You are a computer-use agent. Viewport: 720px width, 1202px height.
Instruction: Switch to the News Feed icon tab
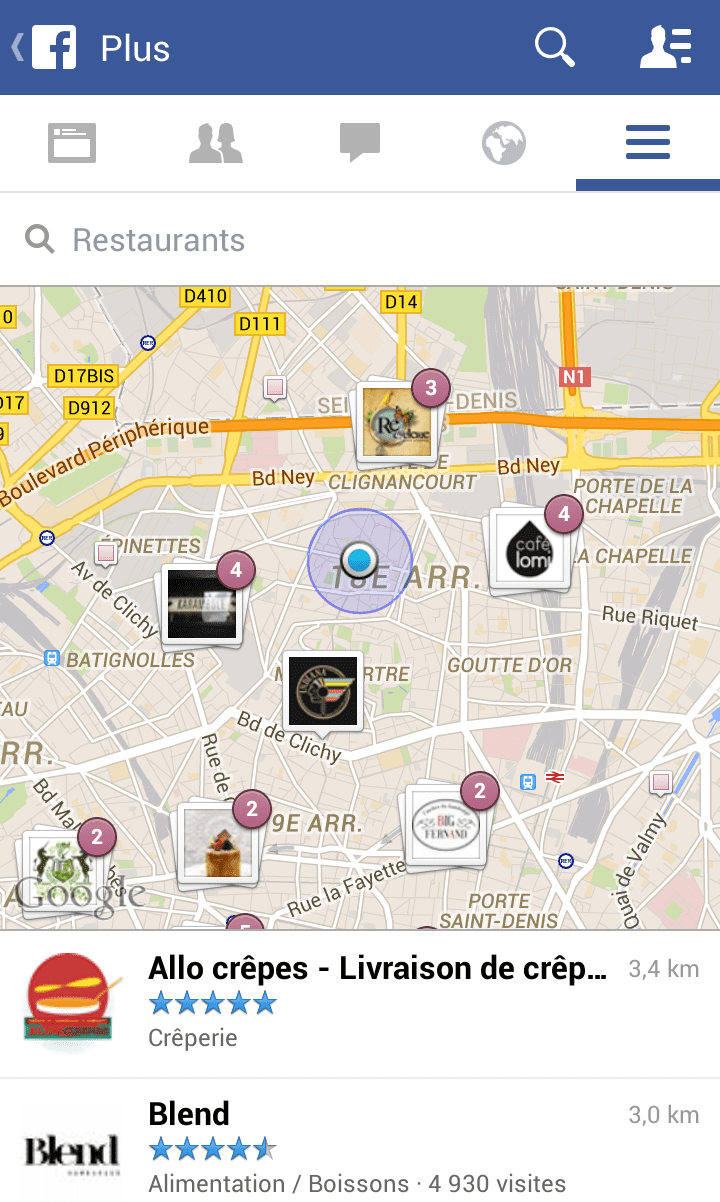[71, 142]
